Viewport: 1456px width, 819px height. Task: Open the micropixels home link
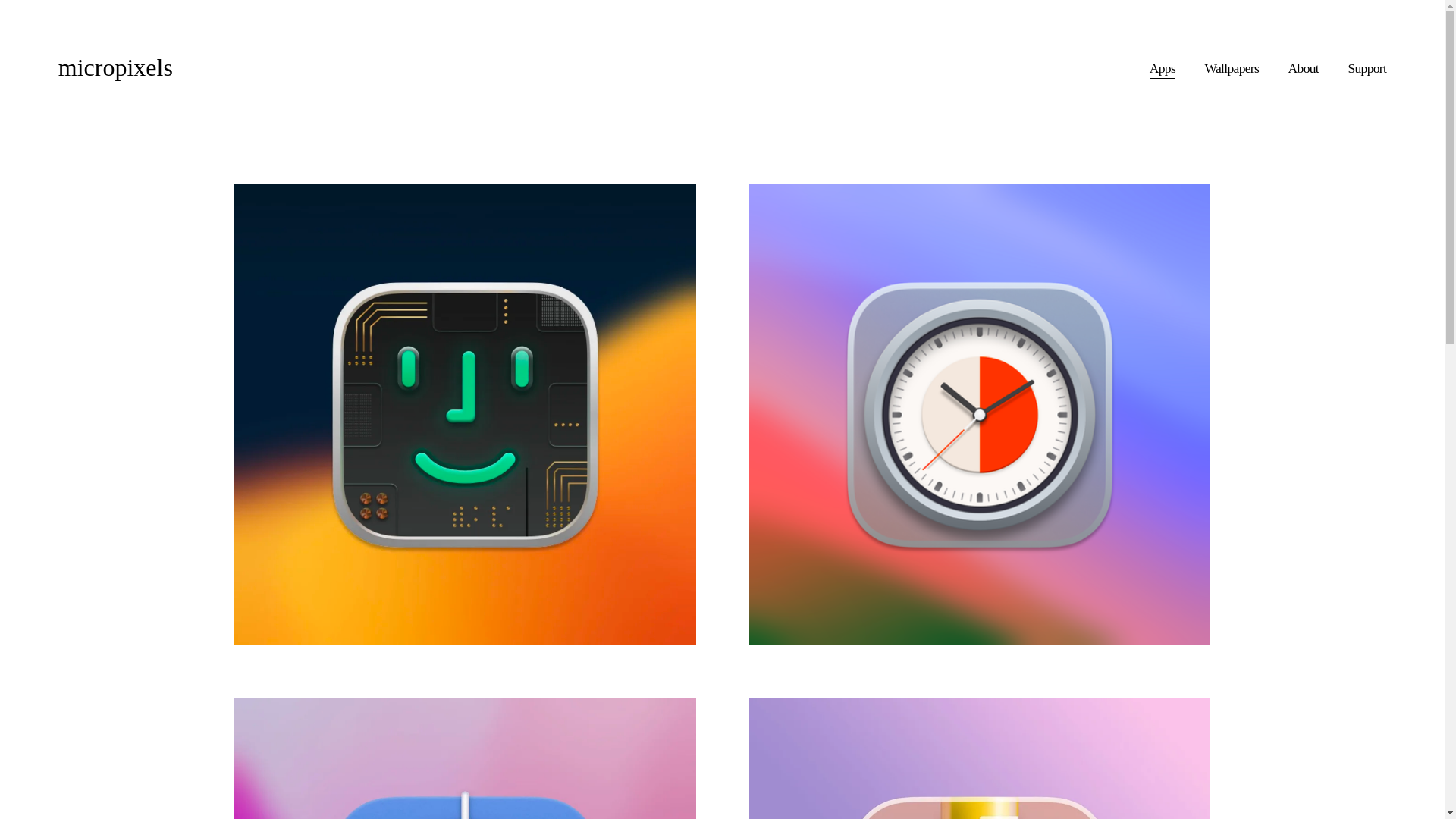pos(115,68)
